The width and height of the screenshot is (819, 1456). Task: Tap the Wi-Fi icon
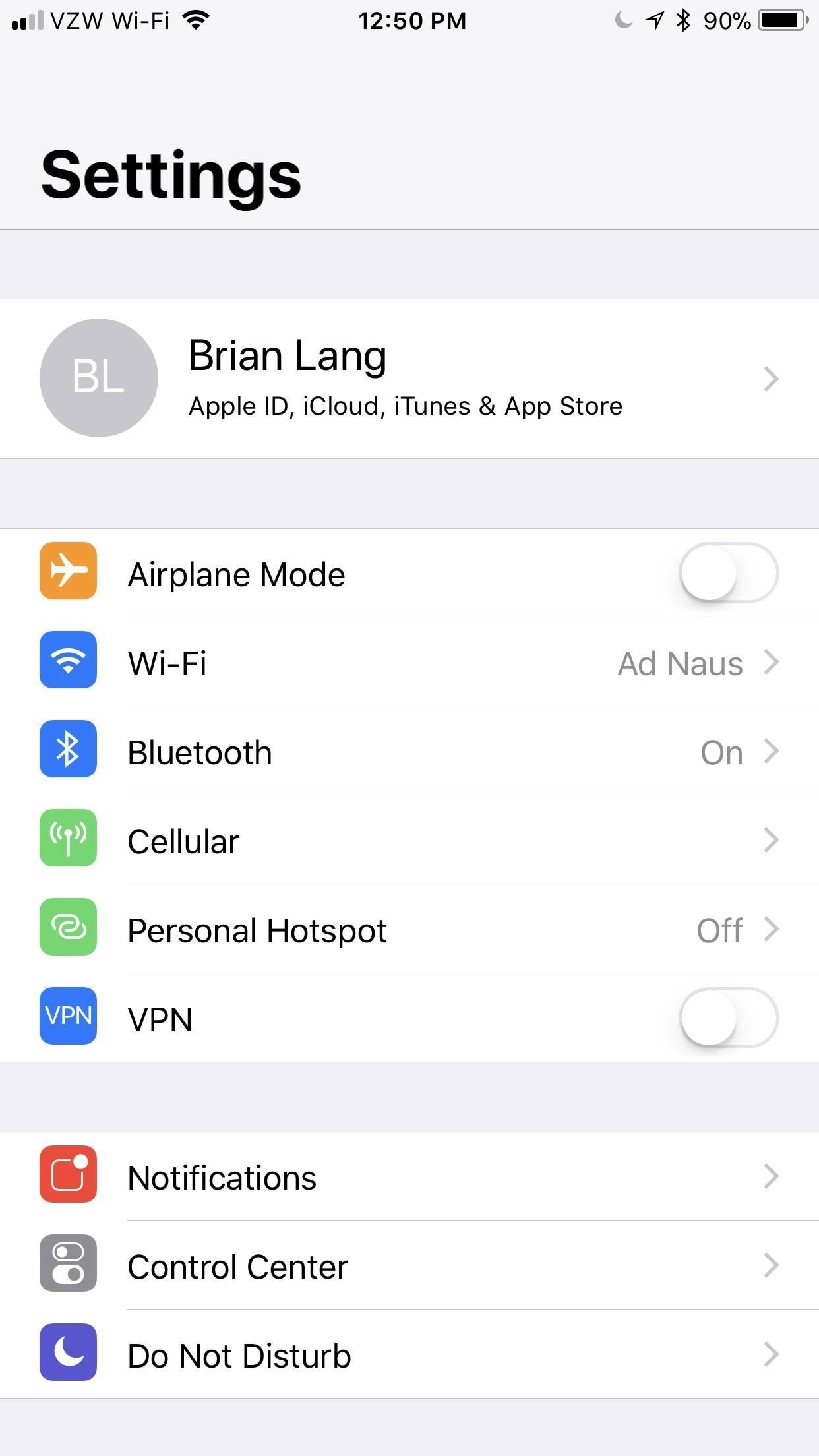[68, 661]
